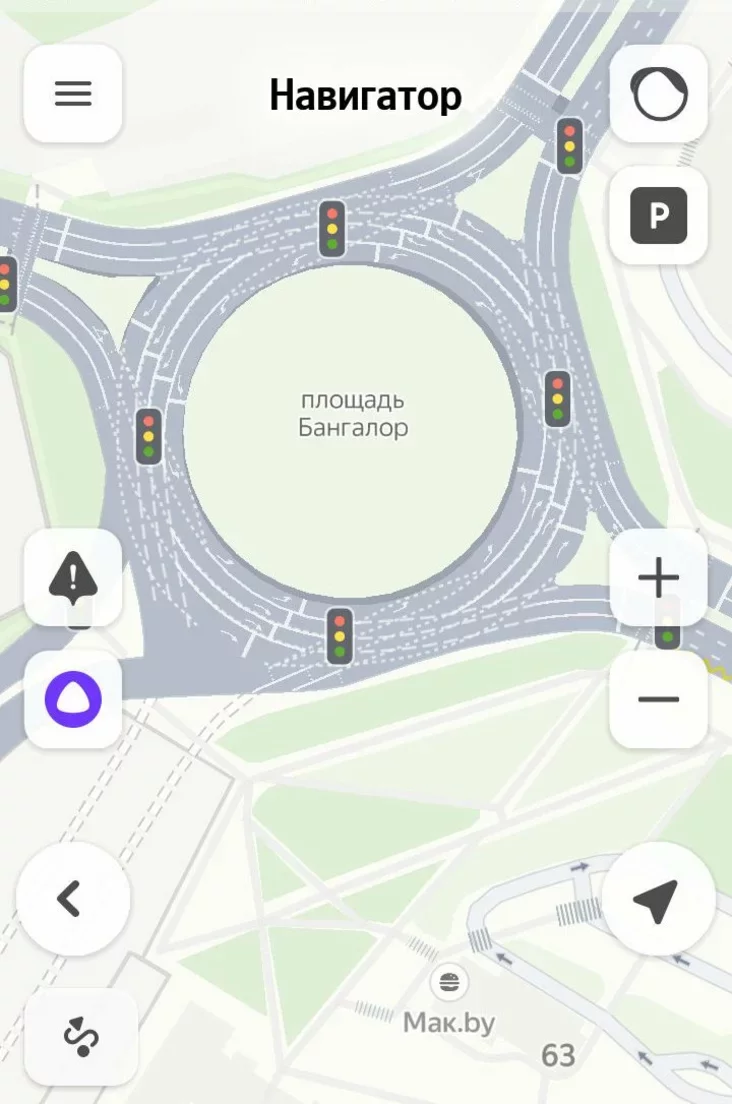Open the route builder button
This screenshot has width=732, height=1104.
coord(81,1036)
